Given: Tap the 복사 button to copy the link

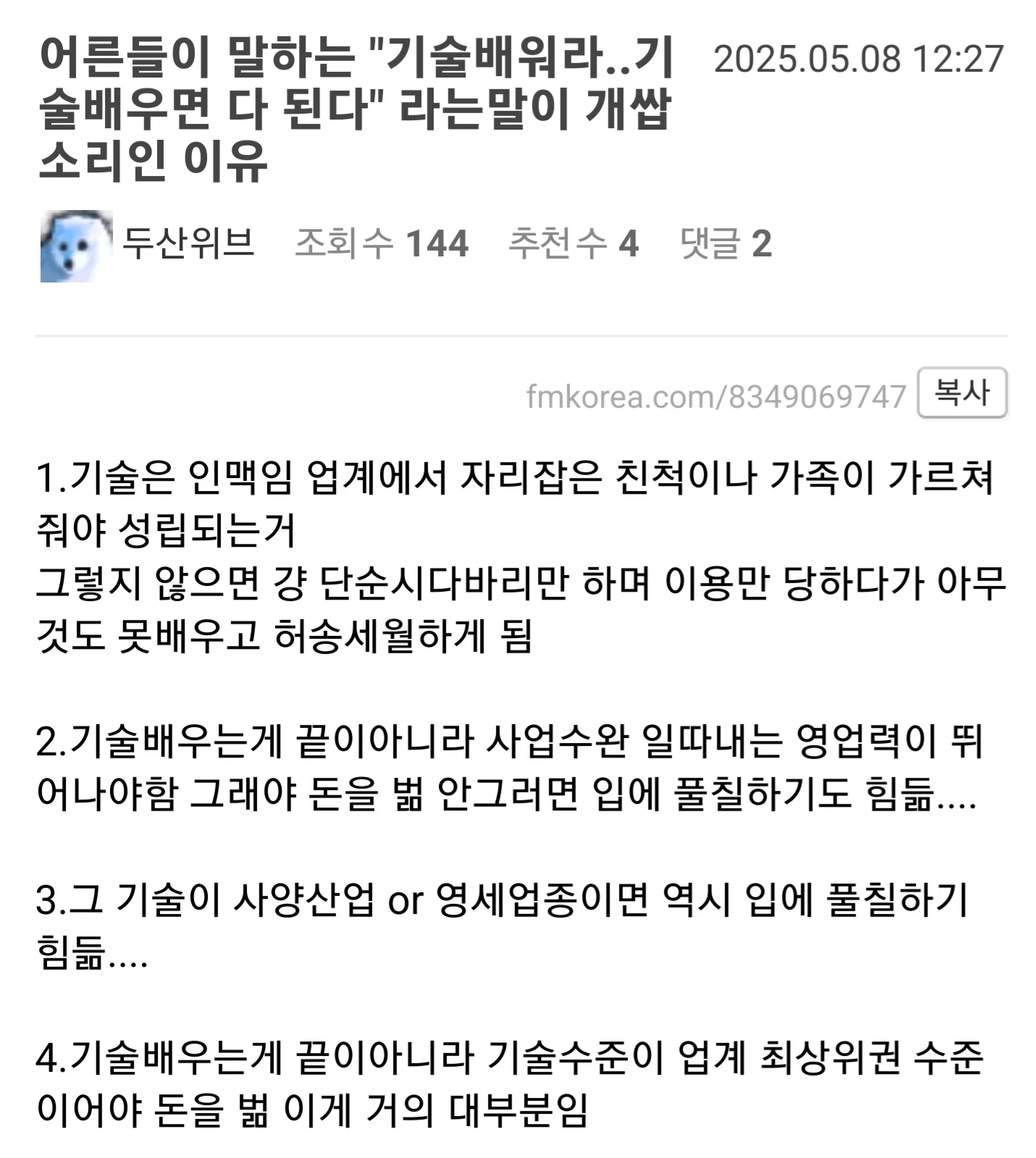Looking at the screenshot, I should [961, 393].
